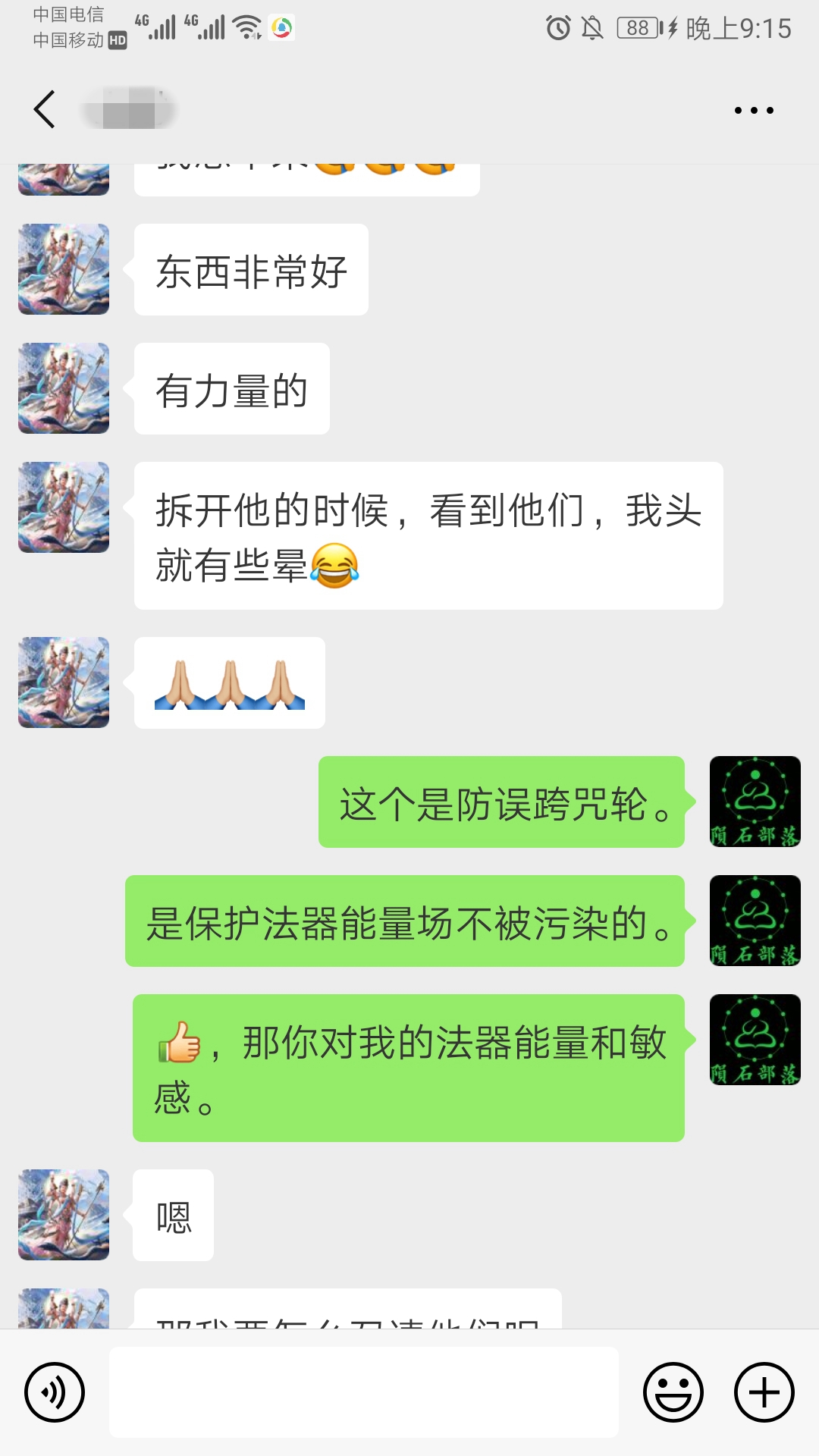Open the emoji sticker panel
Viewport: 819px width, 1456px height.
673,1392
